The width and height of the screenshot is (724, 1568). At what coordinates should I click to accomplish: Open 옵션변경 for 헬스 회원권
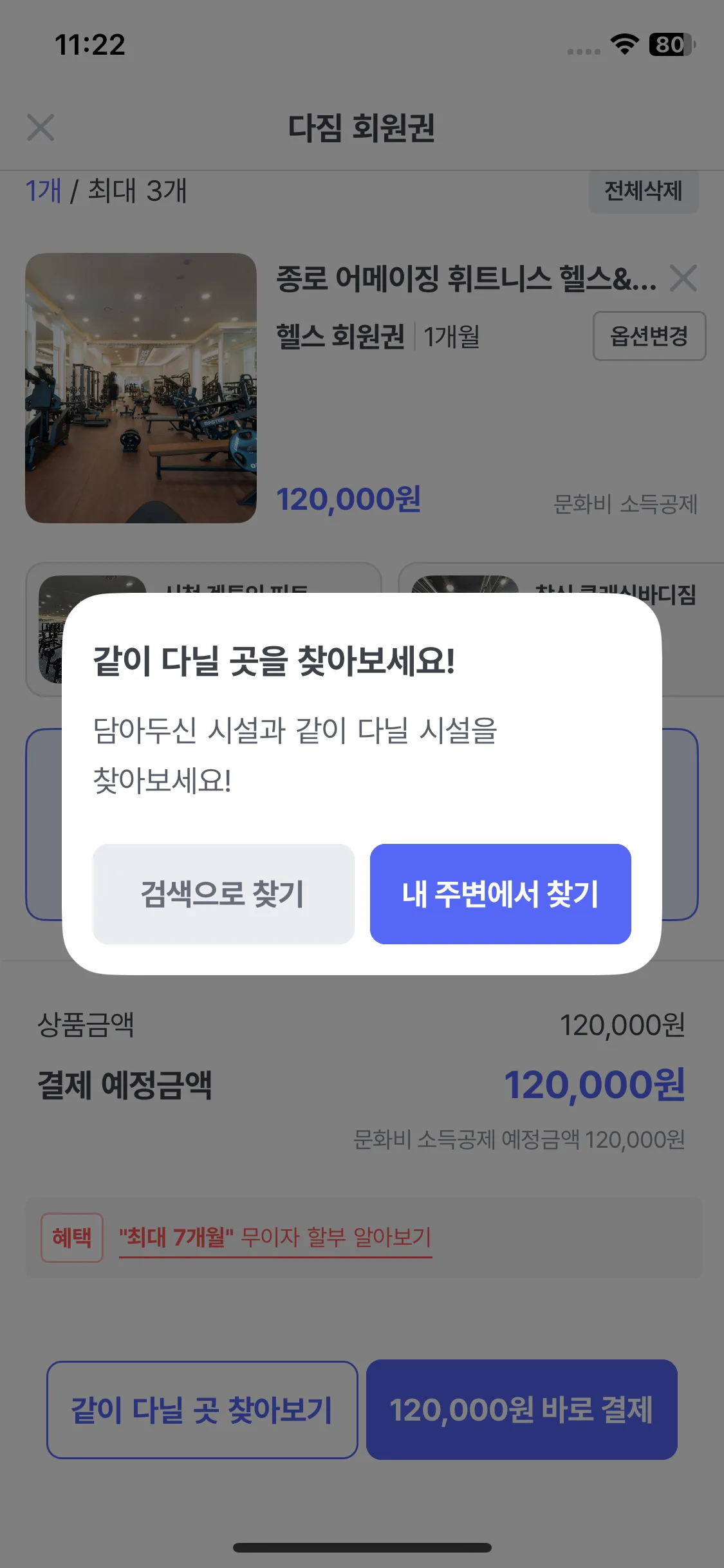click(649, 336)
